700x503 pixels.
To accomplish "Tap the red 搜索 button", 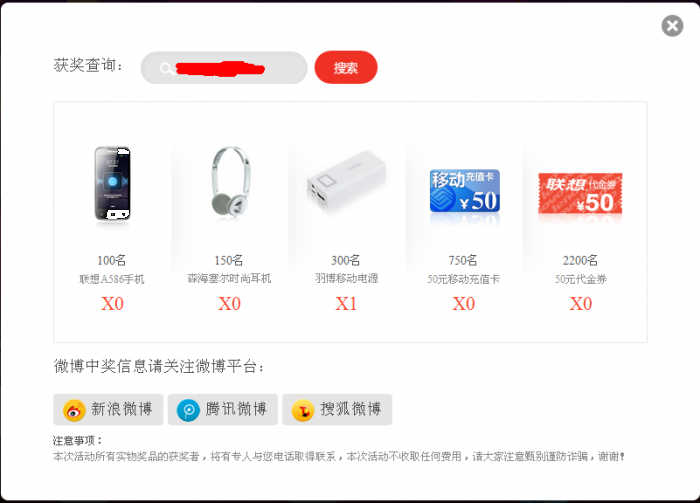I will 346,68.
